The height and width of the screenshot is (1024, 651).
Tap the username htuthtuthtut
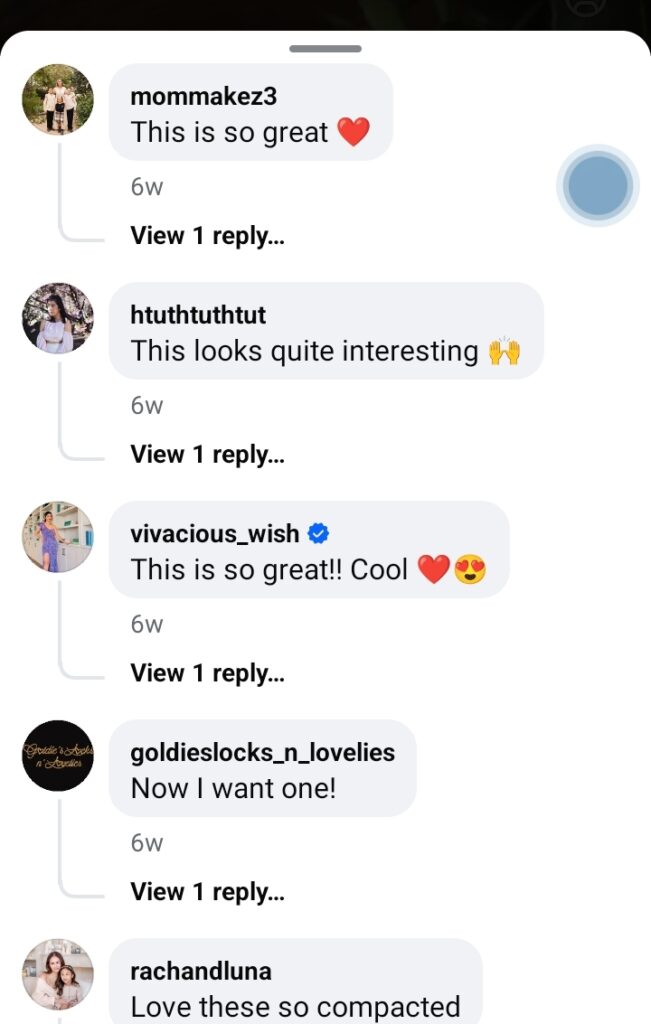(198, 315)
